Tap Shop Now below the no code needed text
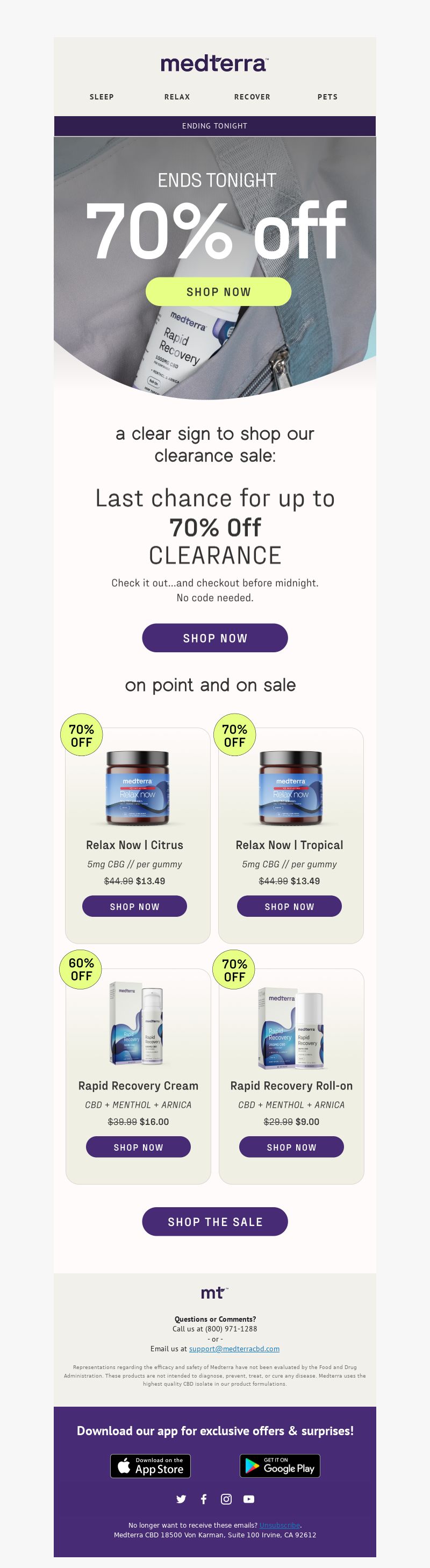 (214, 638)
